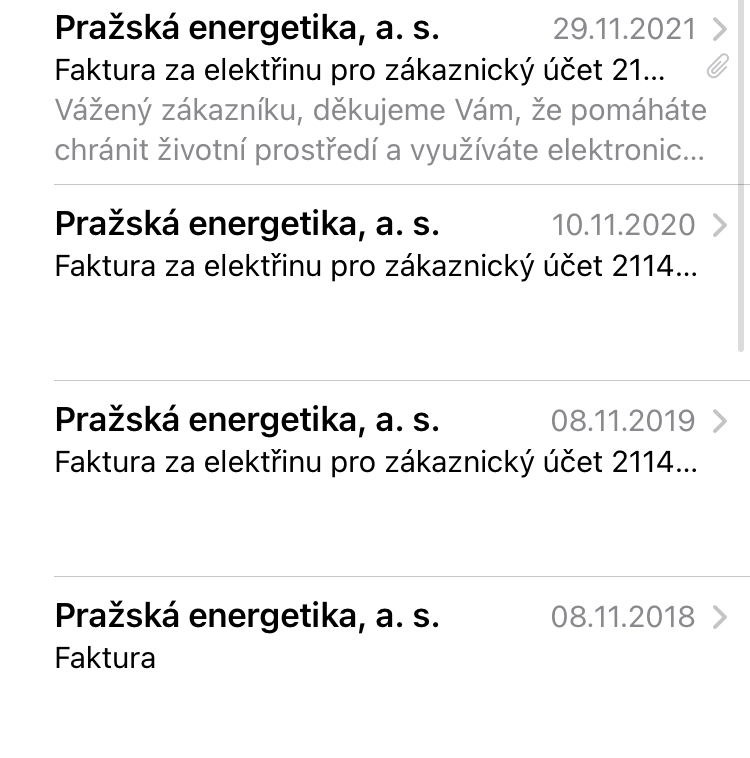Open the Pražská energetika email from 29.11.2021
750x758 pixels.
[380, 90]
